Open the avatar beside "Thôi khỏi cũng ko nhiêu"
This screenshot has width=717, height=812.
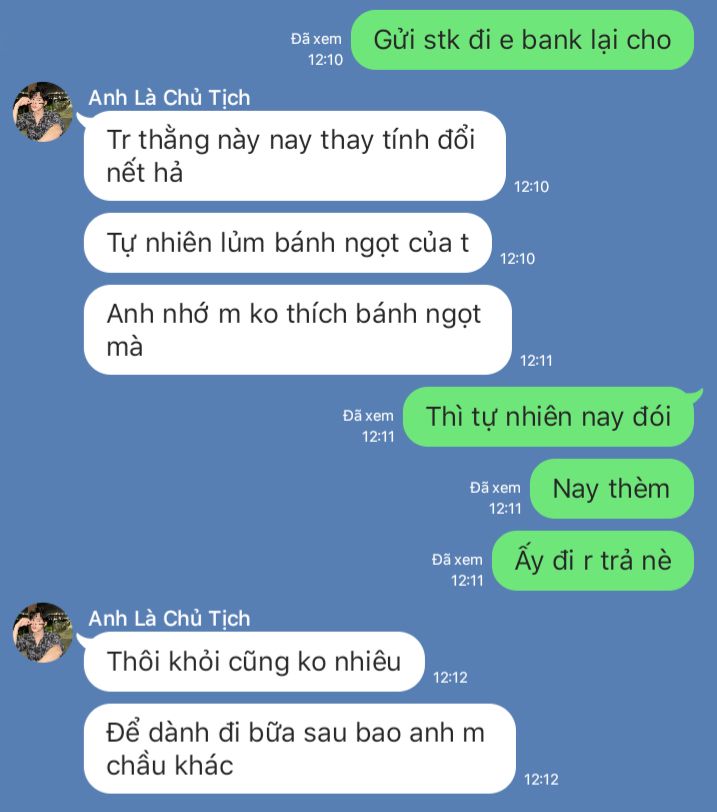(43, 632)
